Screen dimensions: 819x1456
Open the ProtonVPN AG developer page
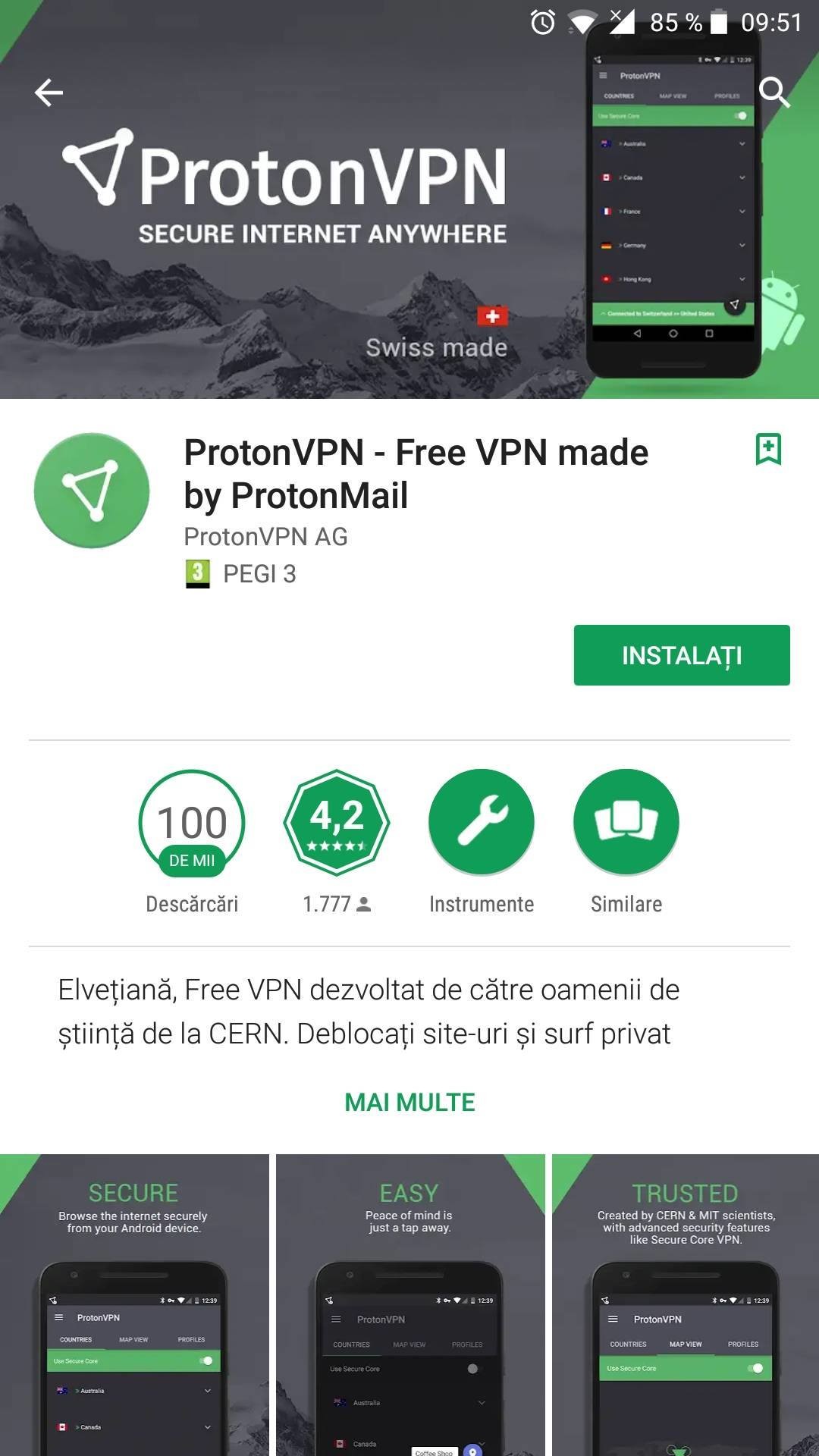tap(265, 536)
